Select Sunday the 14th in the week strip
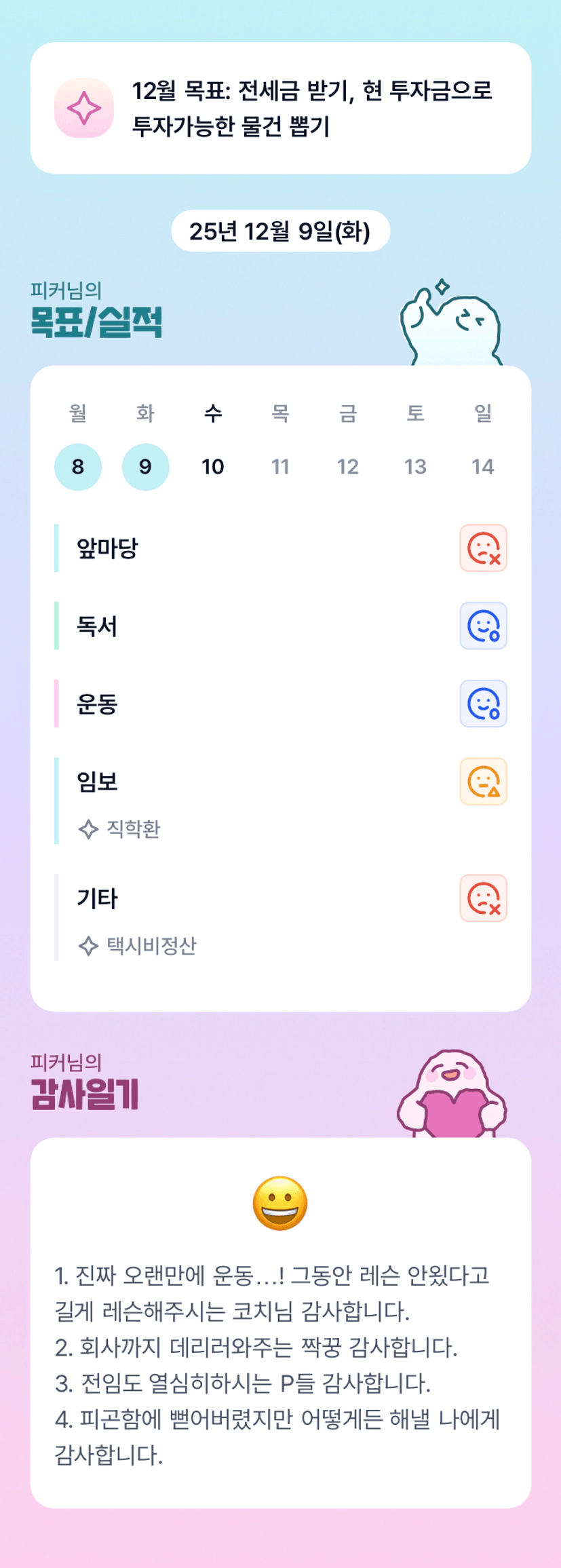561x1568 pixels. pos(482,467)
